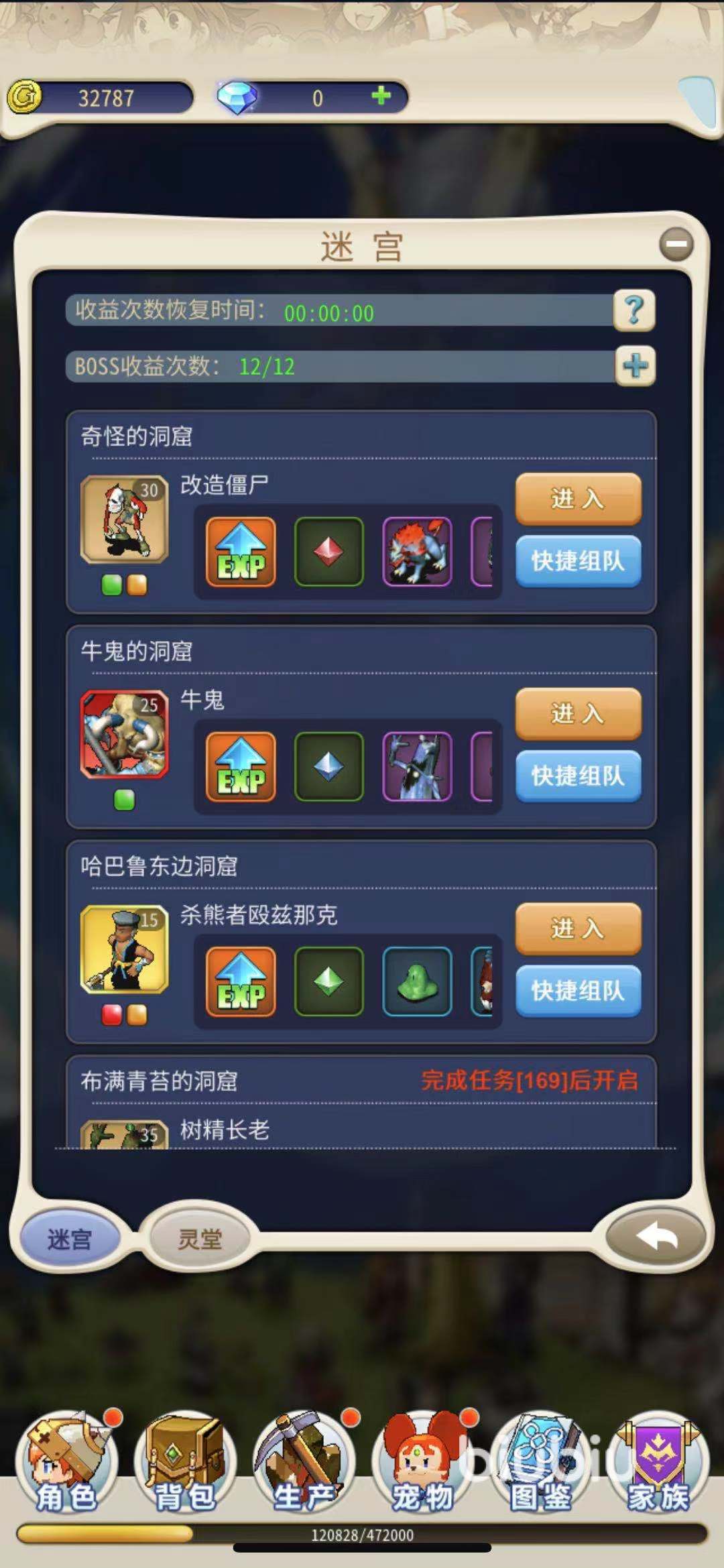Tap 快捷组队 for 杀熊者殴兹那克
724x1568 pixels.
coord(578,990)
